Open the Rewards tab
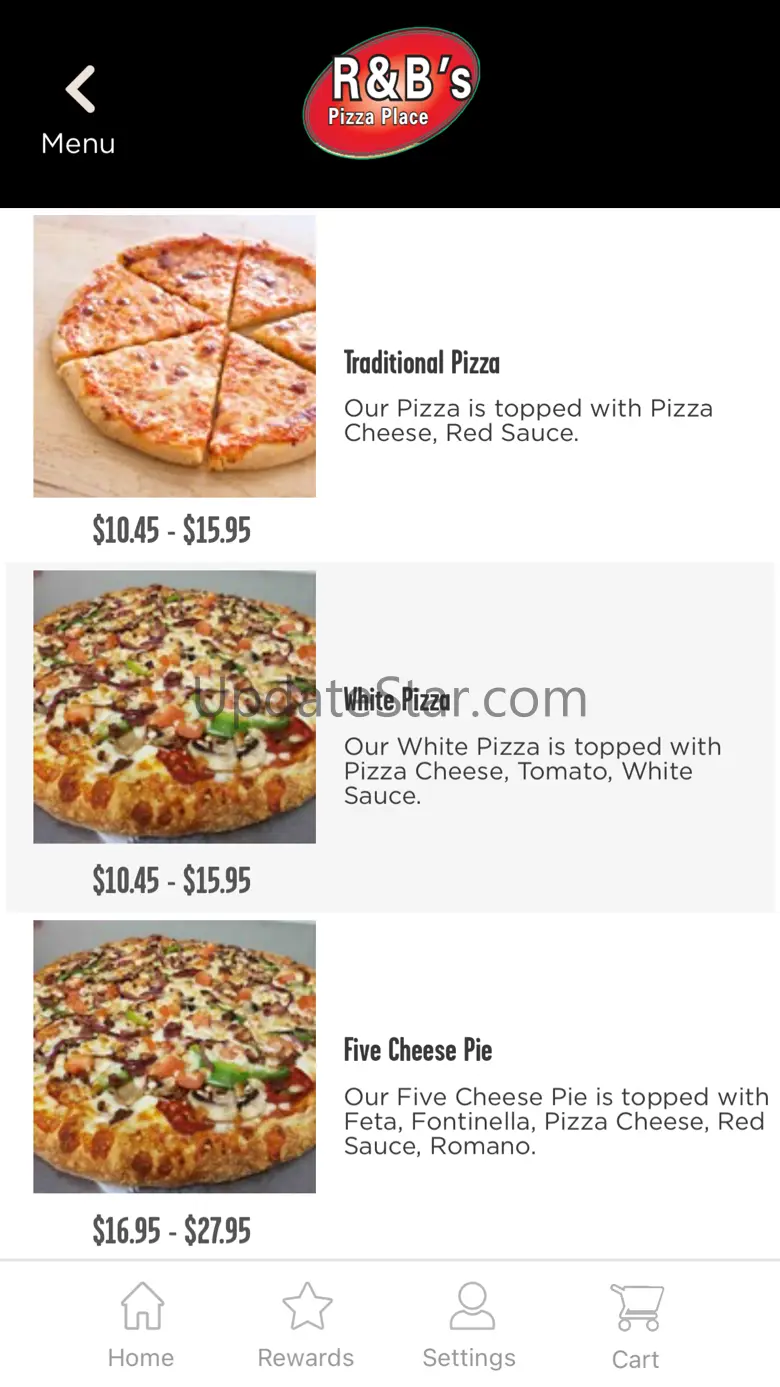 coord(306,1325)
